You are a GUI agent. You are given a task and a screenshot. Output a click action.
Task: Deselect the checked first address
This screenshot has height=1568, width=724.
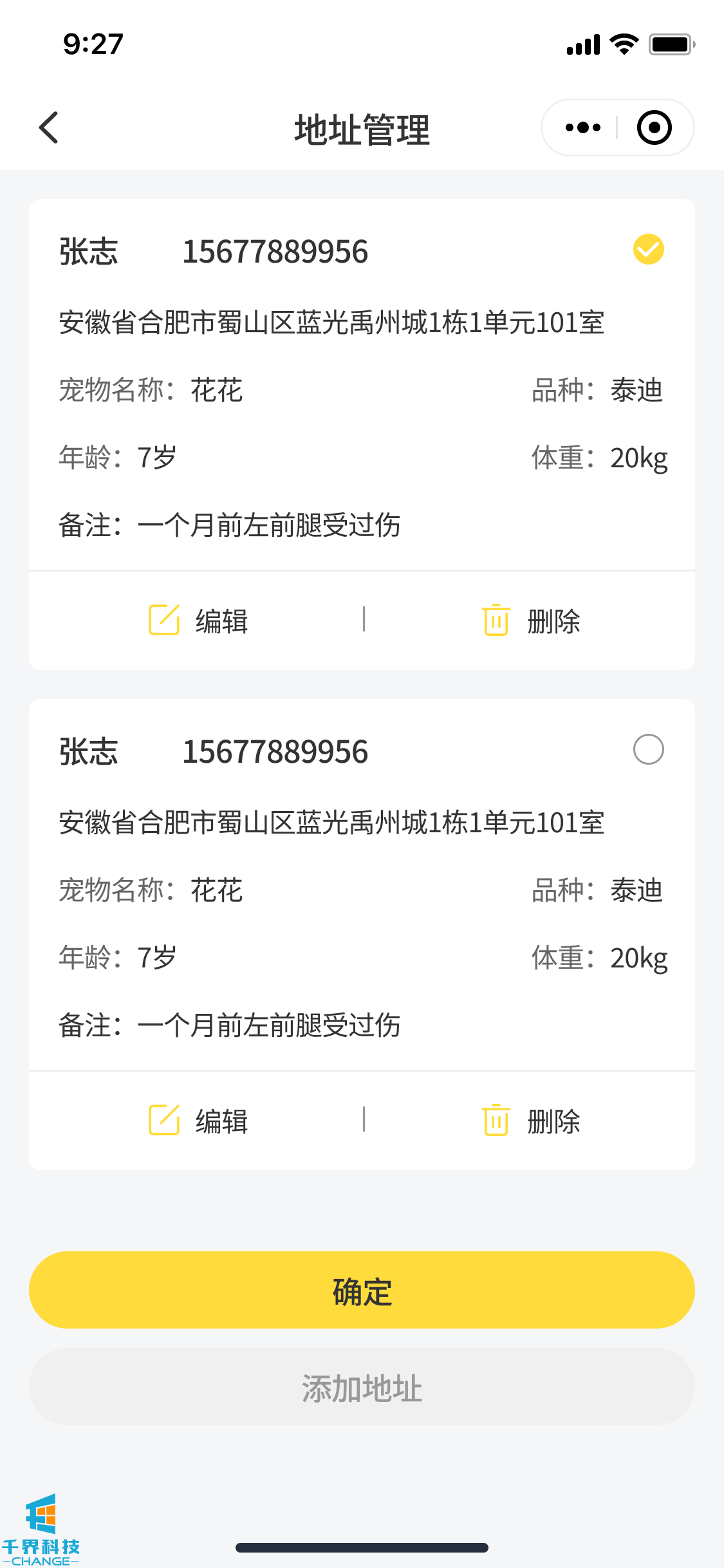(x=648, y=250)
